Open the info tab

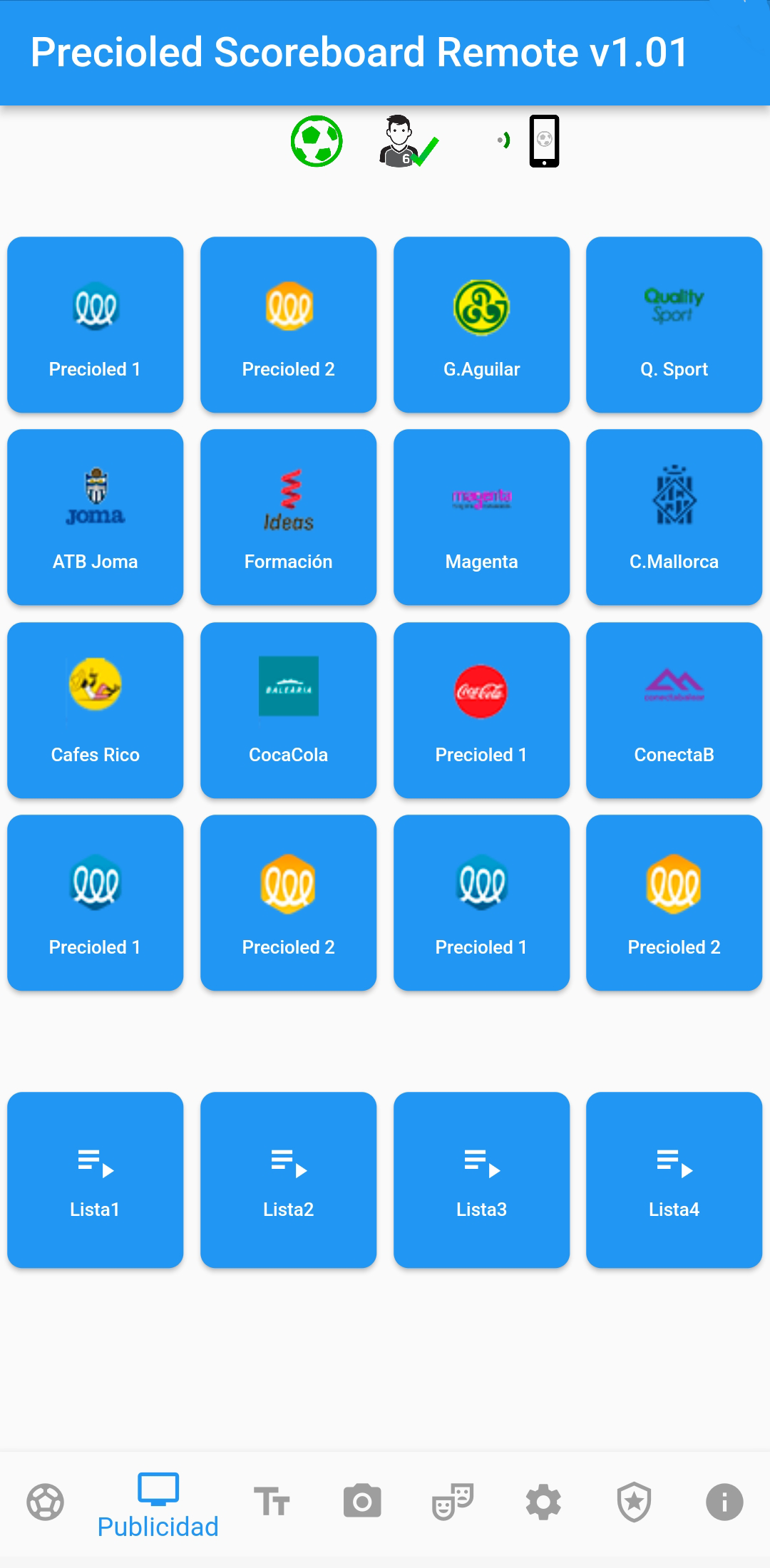[724, 1502]
